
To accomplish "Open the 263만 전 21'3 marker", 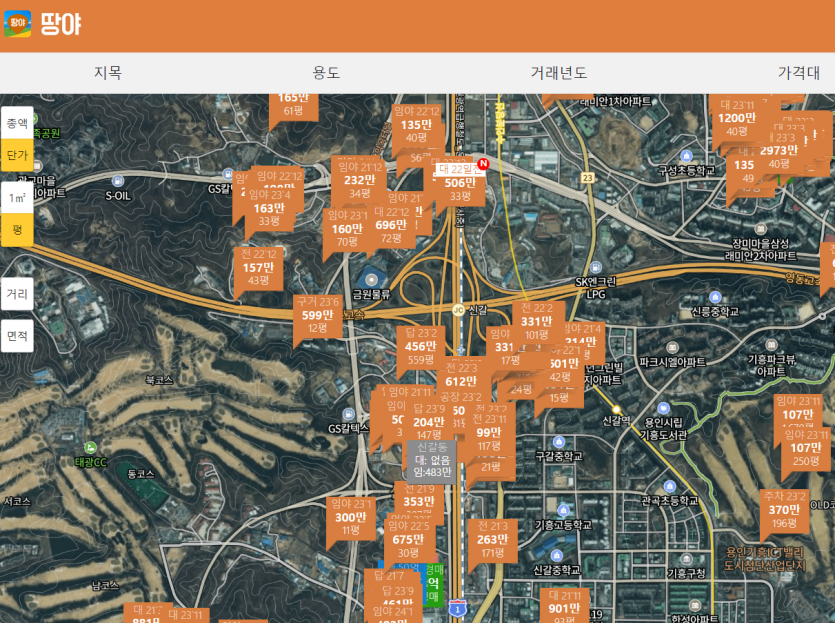I will (x=492, y=539).
